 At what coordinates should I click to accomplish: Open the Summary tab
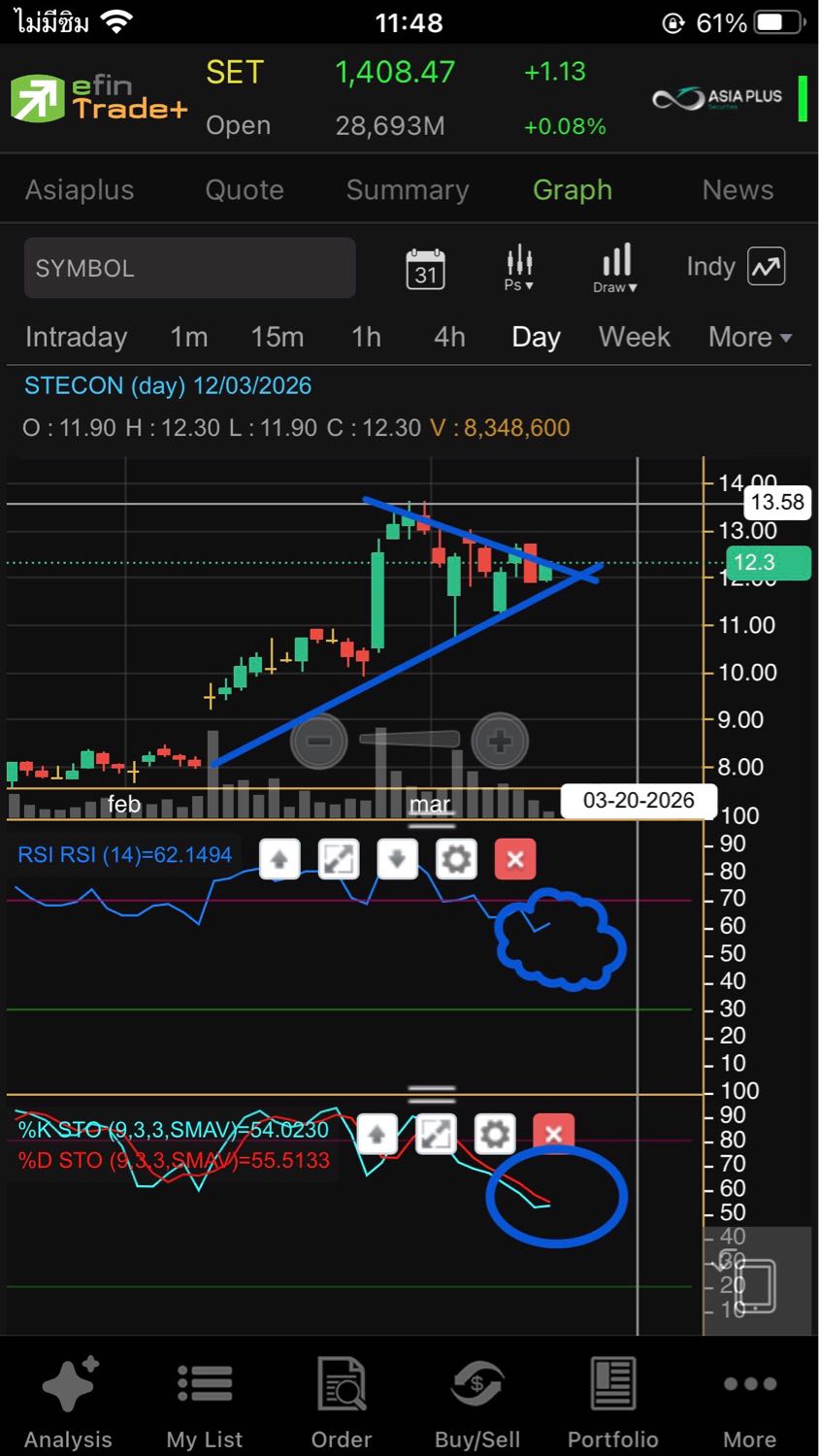point(408,190)
